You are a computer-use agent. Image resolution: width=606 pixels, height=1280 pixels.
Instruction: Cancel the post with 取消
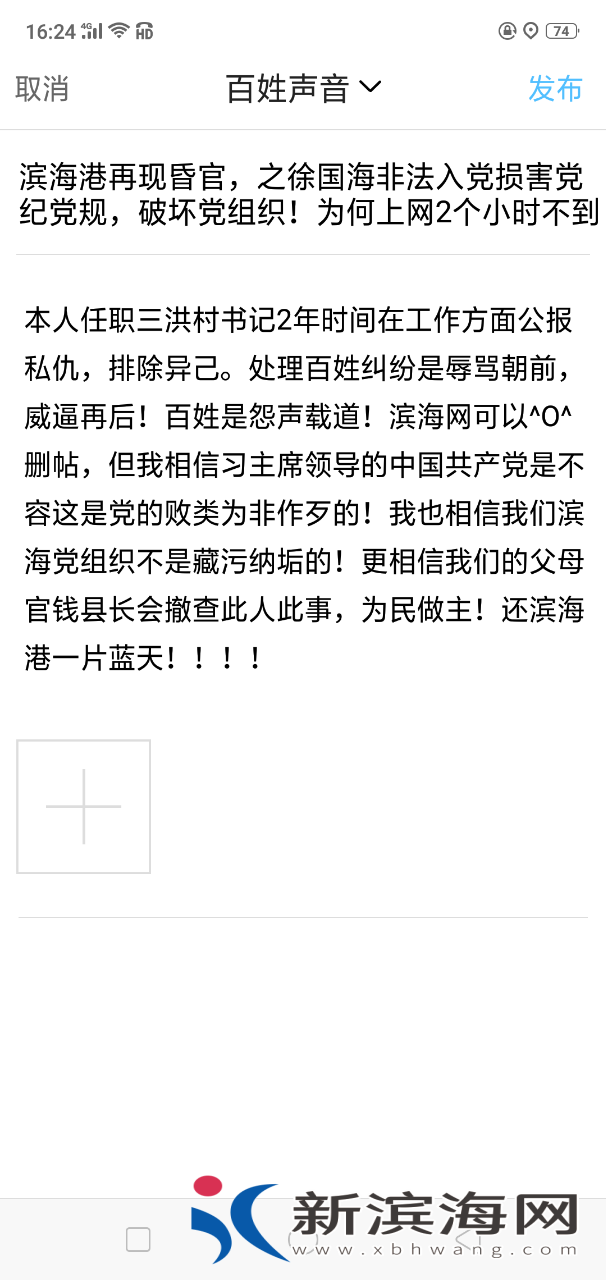pos(42,88)
